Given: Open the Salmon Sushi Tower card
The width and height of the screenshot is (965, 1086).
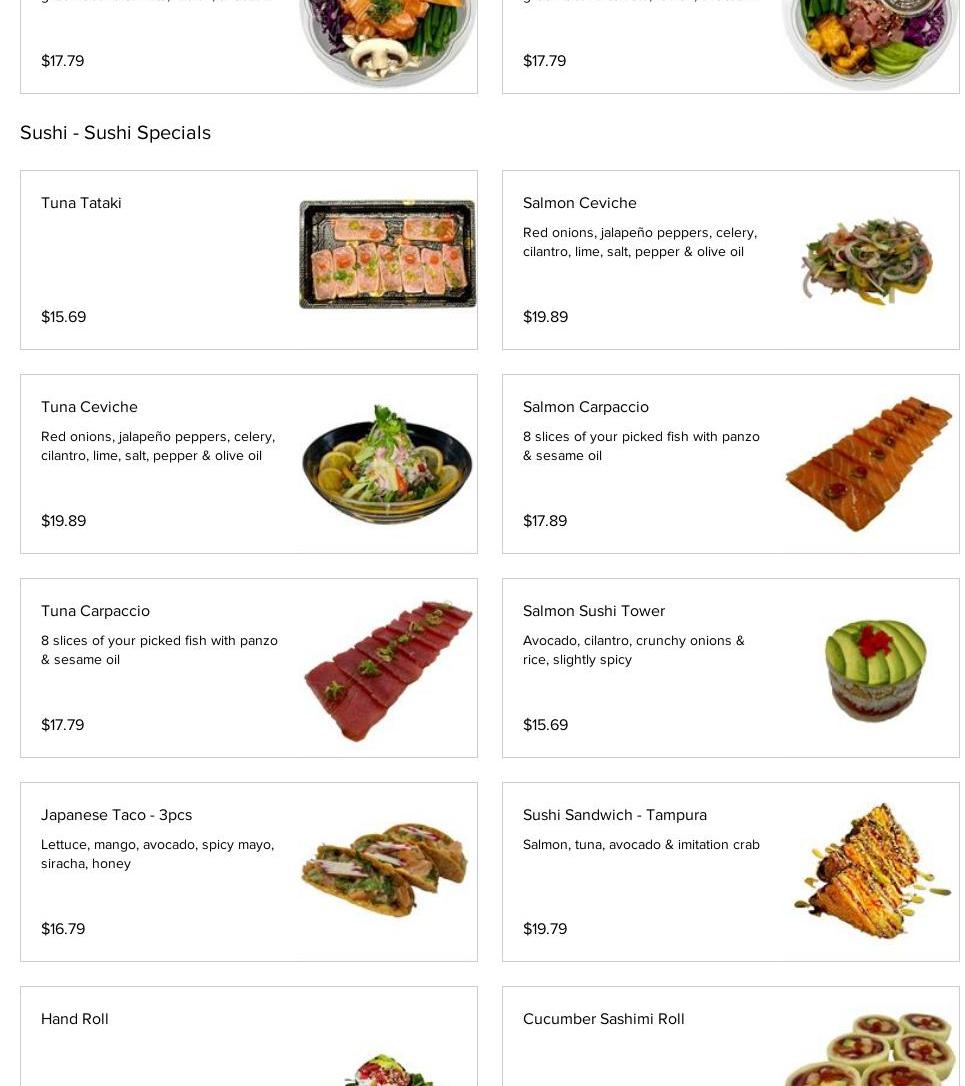Looking at the screenshot, I should pos(730,668).
